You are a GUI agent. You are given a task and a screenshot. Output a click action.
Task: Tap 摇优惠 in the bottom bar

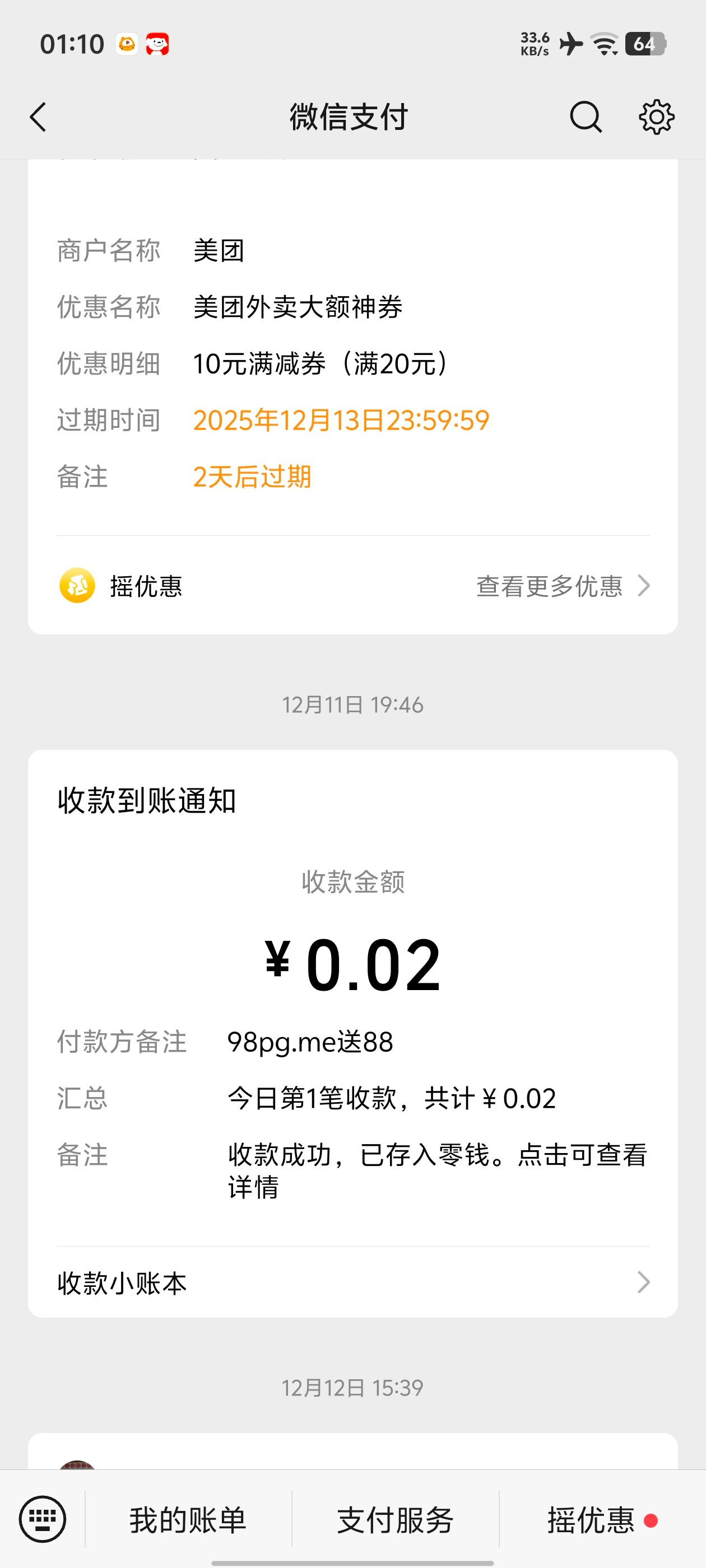591,1520
